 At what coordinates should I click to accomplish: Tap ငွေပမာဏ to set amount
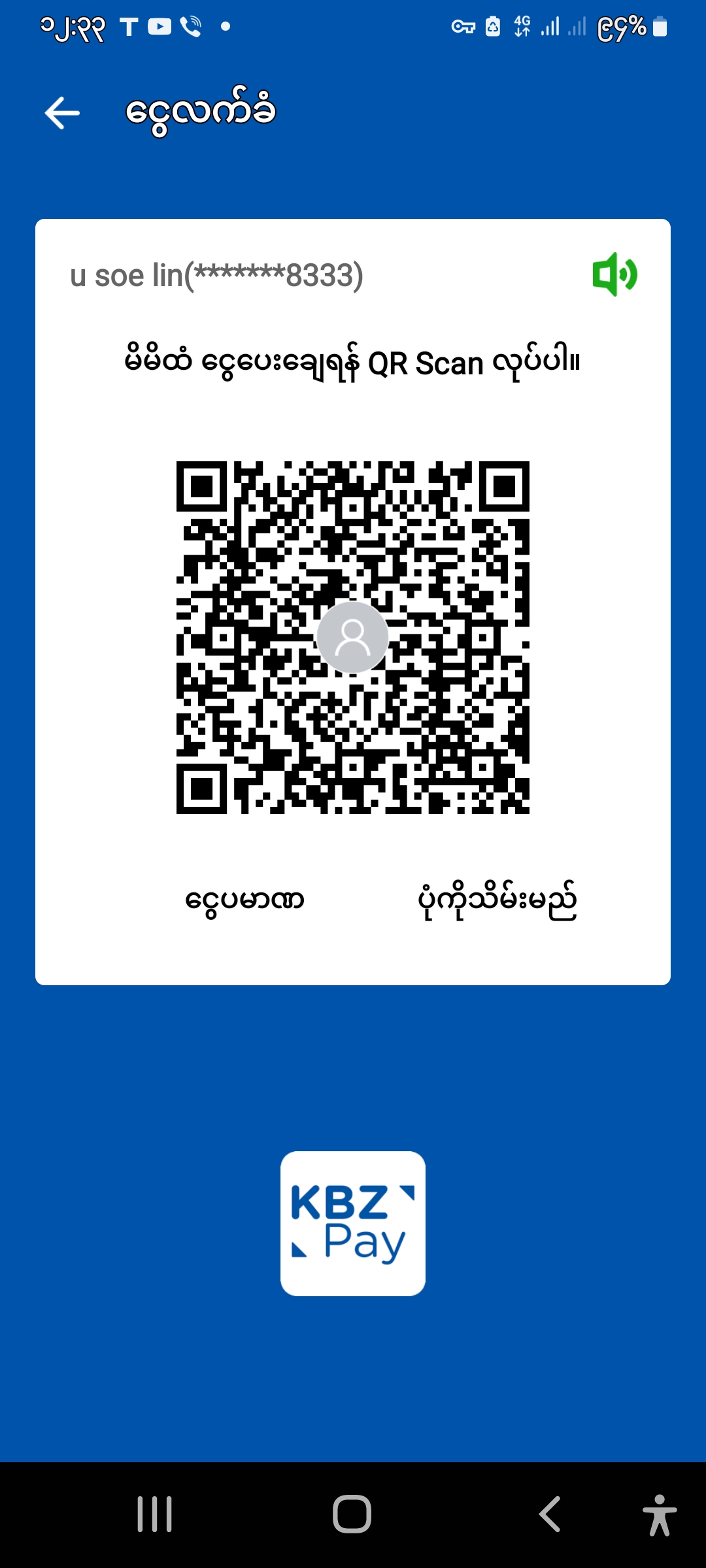tap(244, 900)
